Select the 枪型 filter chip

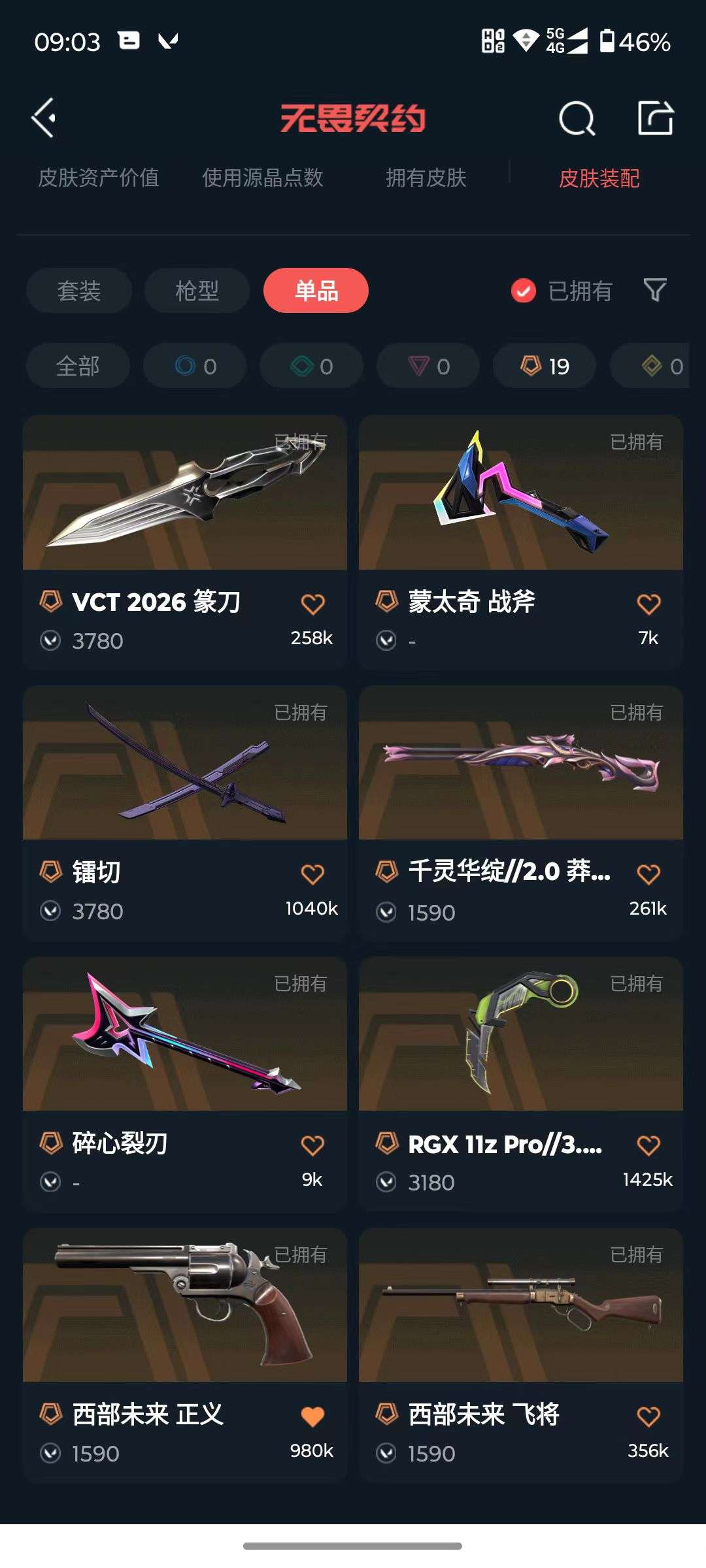click(x=197, y=290)
